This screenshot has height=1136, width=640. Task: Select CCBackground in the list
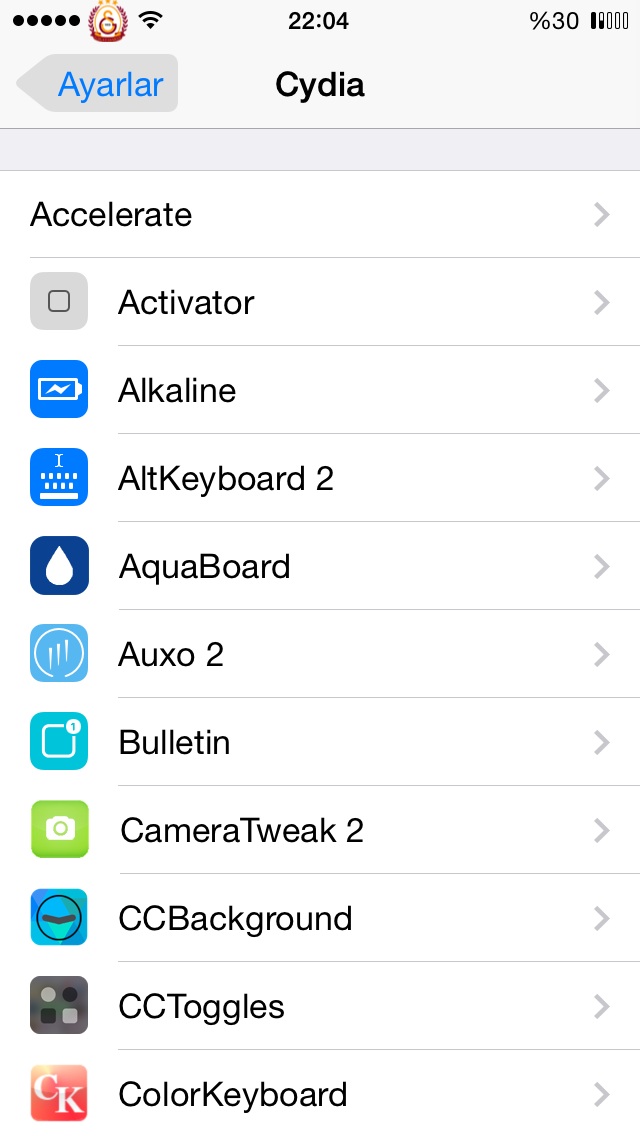(x=320, y=917)
